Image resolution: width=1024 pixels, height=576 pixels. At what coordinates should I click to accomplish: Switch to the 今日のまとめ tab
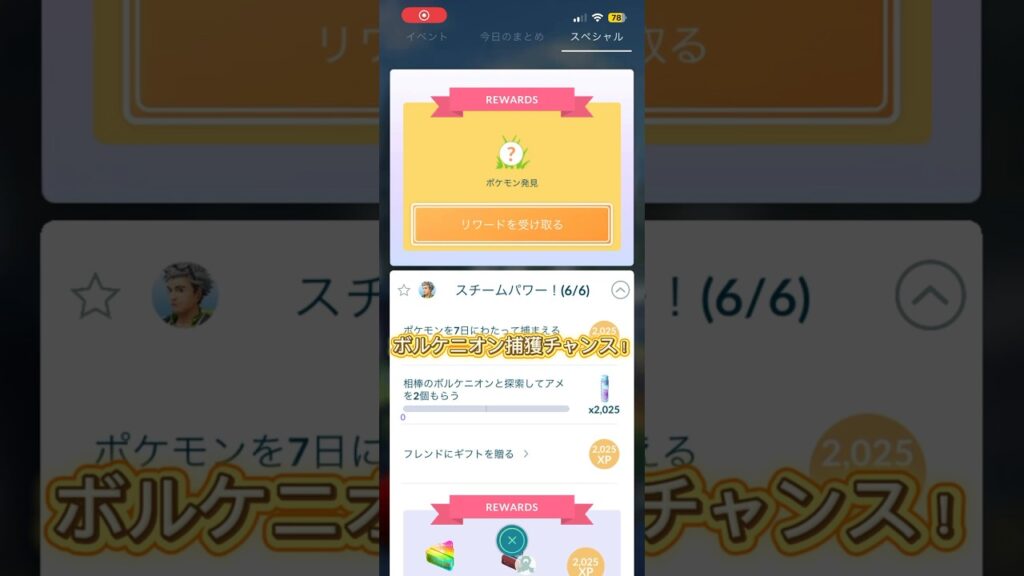[x=511, y=37]
